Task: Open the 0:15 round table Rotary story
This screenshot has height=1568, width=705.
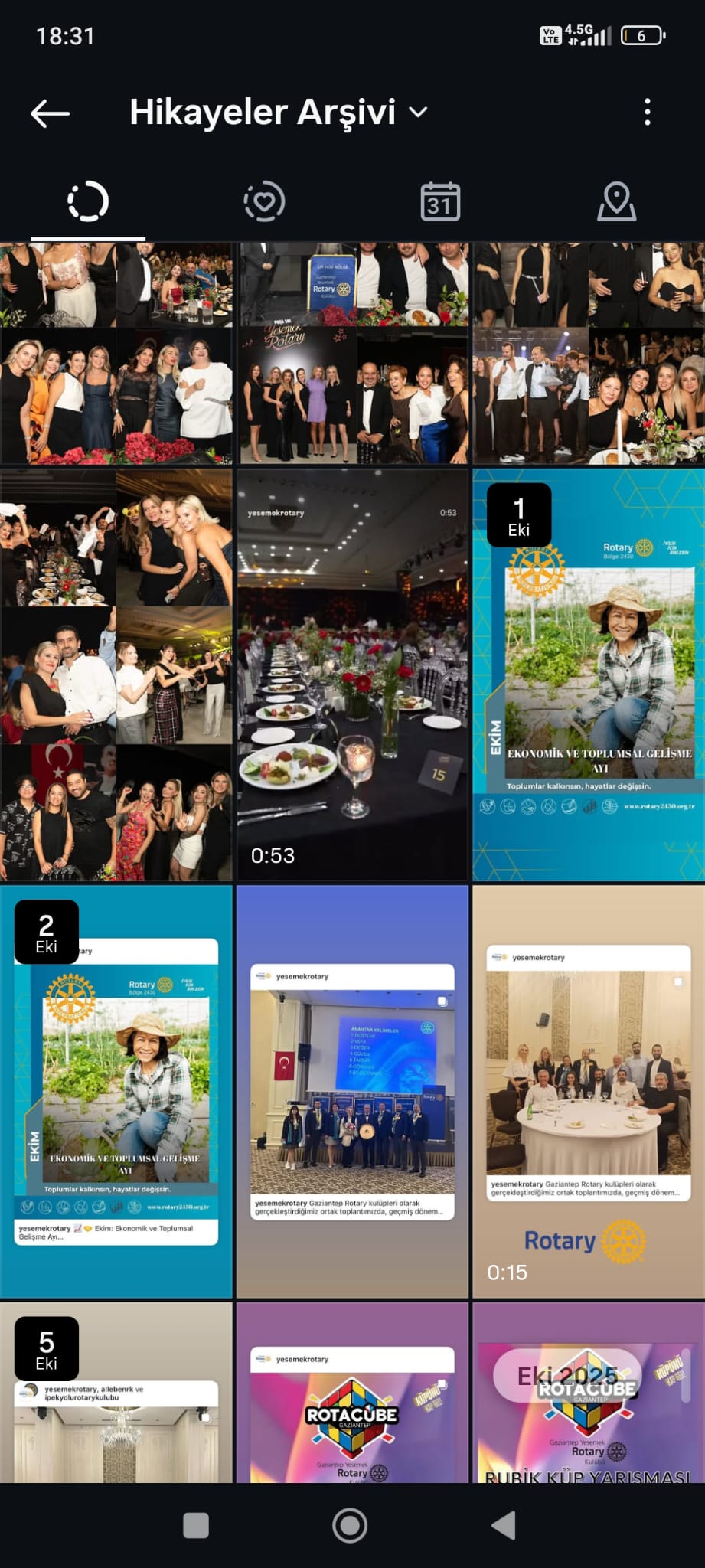Action: 589,1091
